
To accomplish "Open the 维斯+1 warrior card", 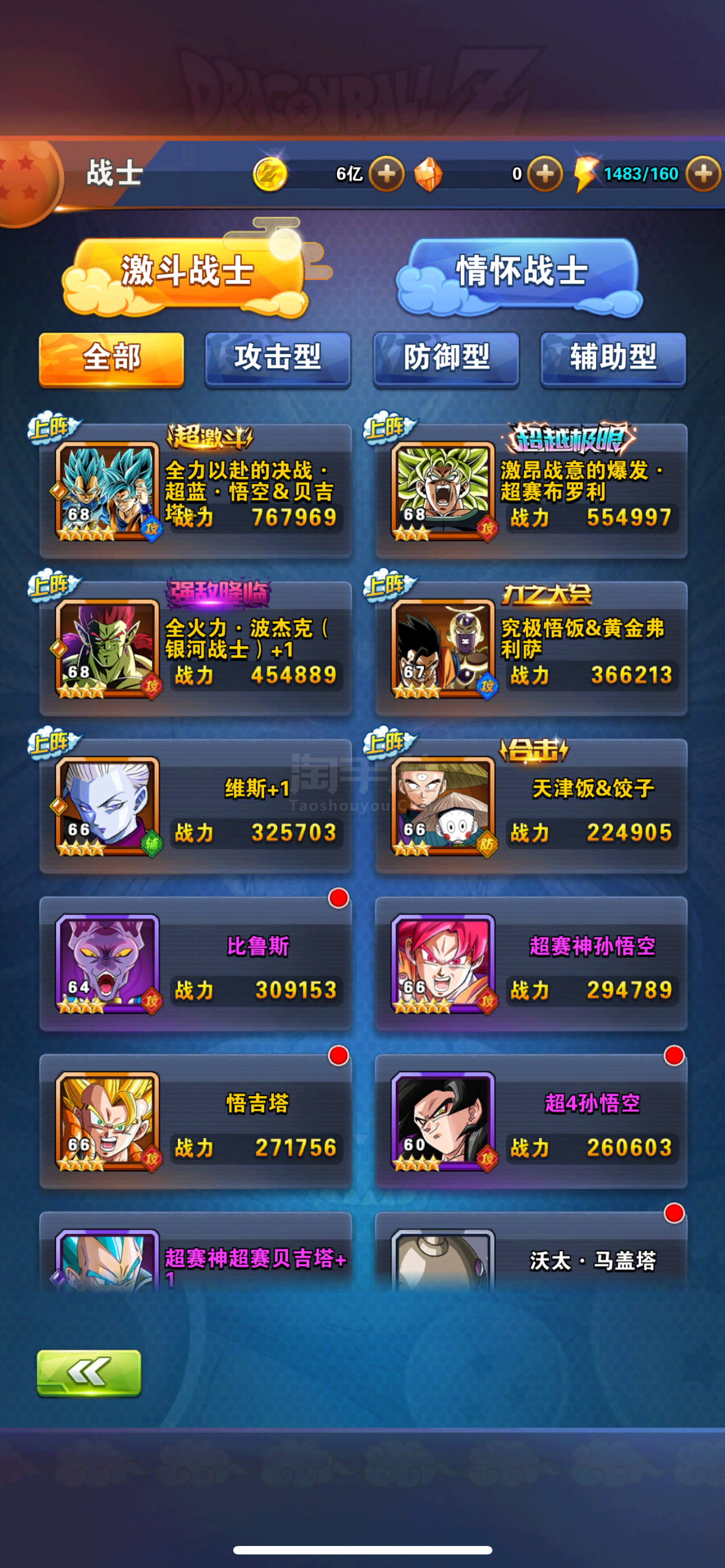I will (195, 806).
